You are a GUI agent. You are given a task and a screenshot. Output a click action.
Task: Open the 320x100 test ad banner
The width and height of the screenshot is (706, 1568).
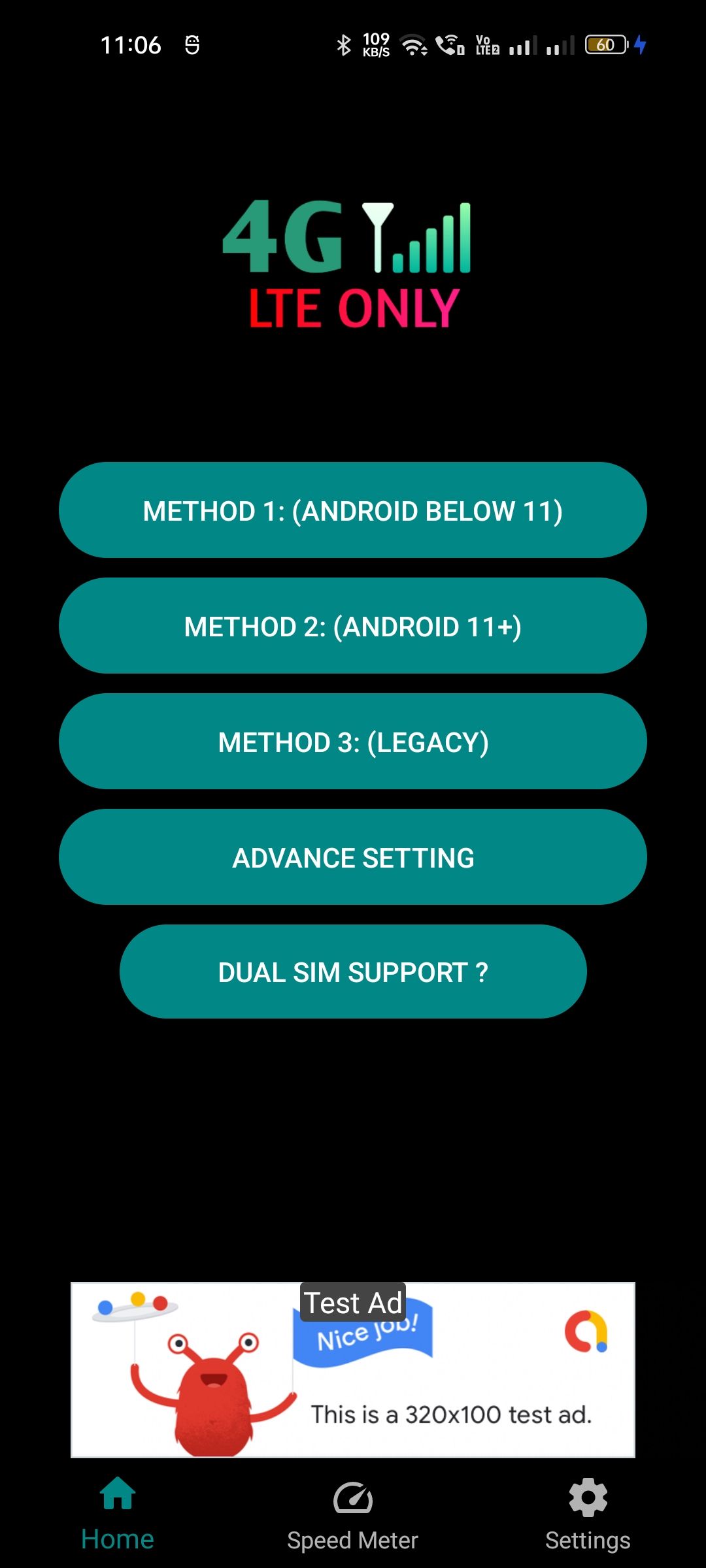[x=353, y=1370]
